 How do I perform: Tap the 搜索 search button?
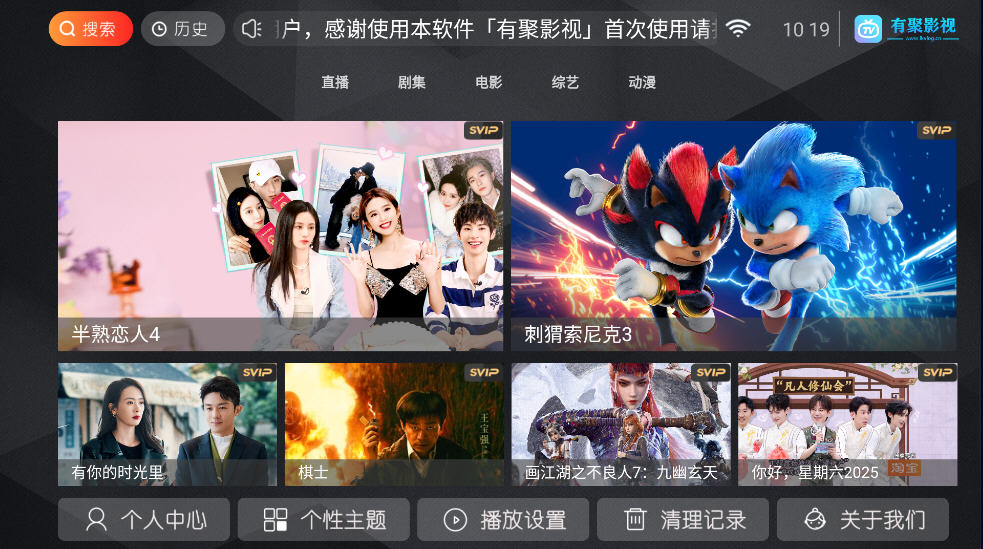(x=90, y=29)
